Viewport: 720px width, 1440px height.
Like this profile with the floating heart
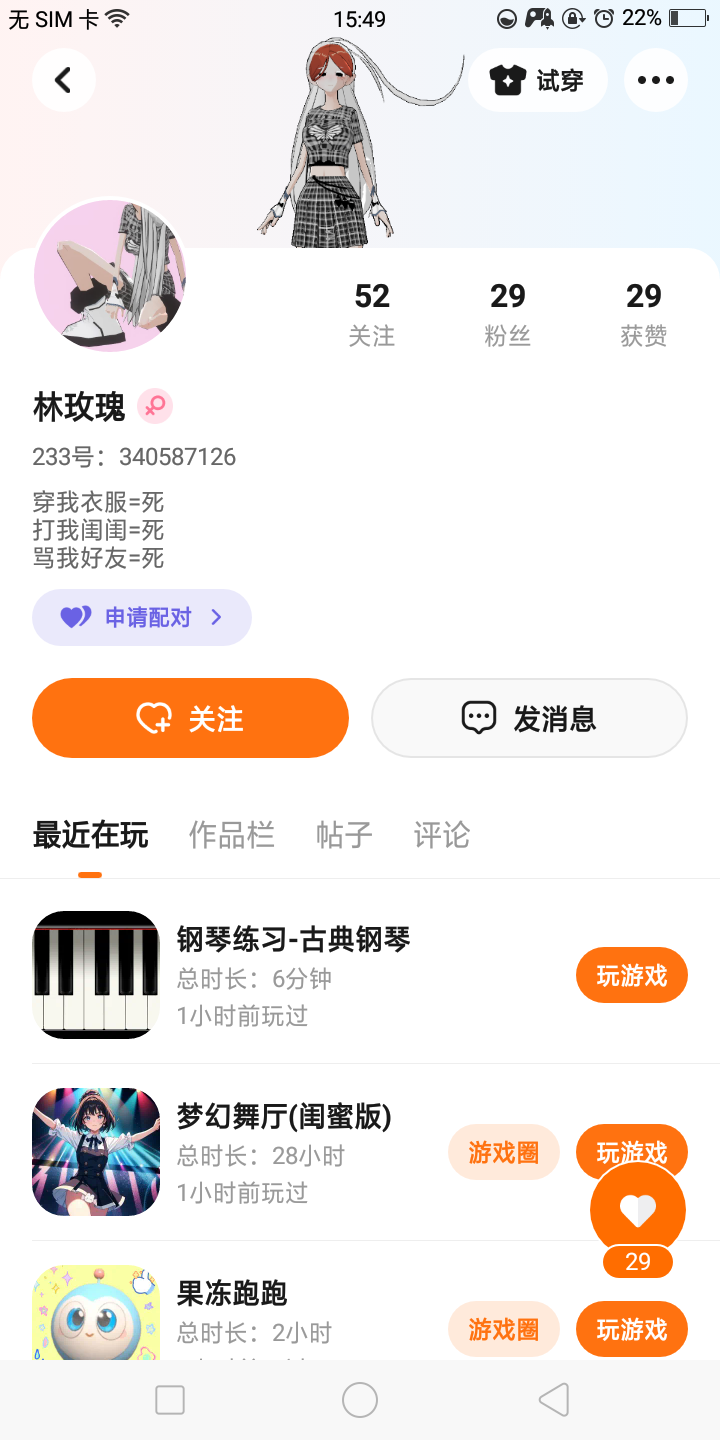point(638,1210)
